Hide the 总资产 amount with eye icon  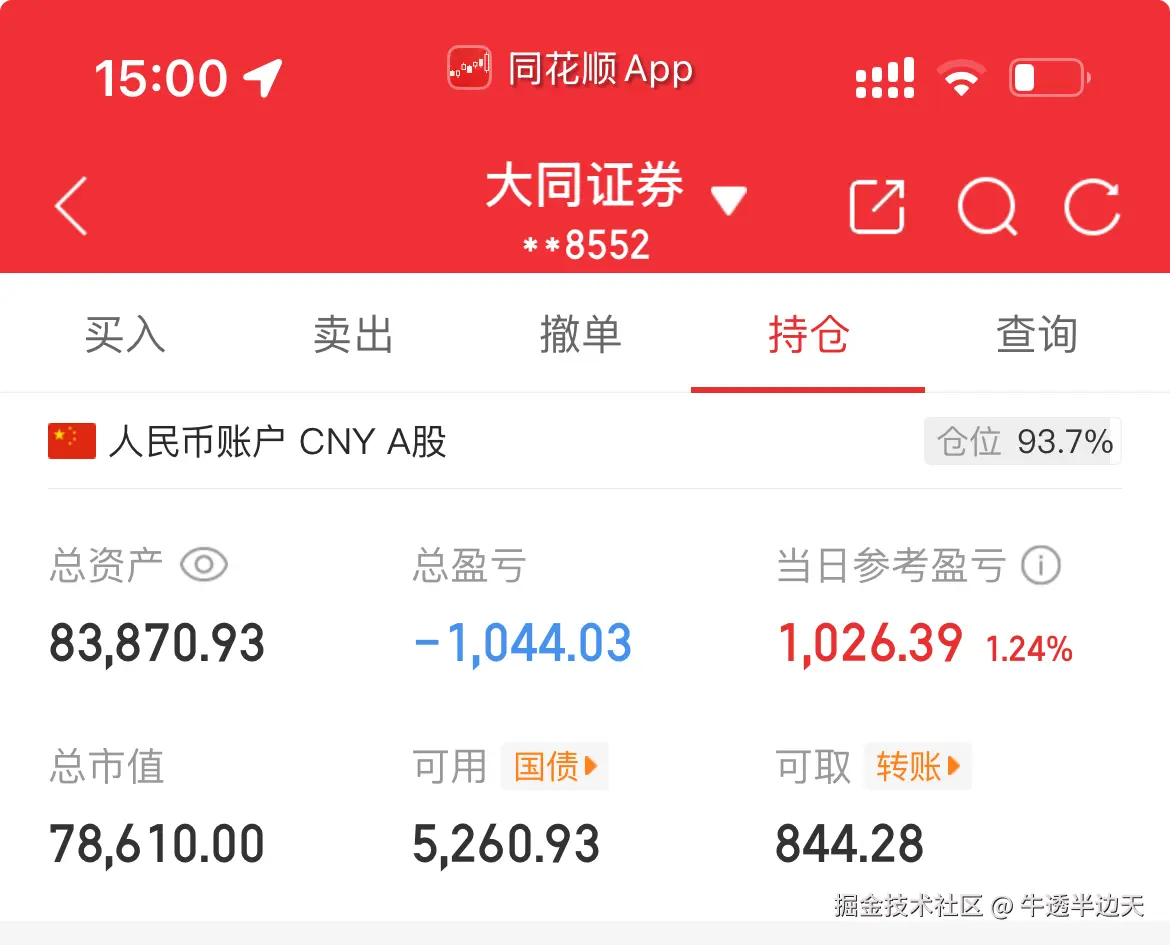pos(204,566)
